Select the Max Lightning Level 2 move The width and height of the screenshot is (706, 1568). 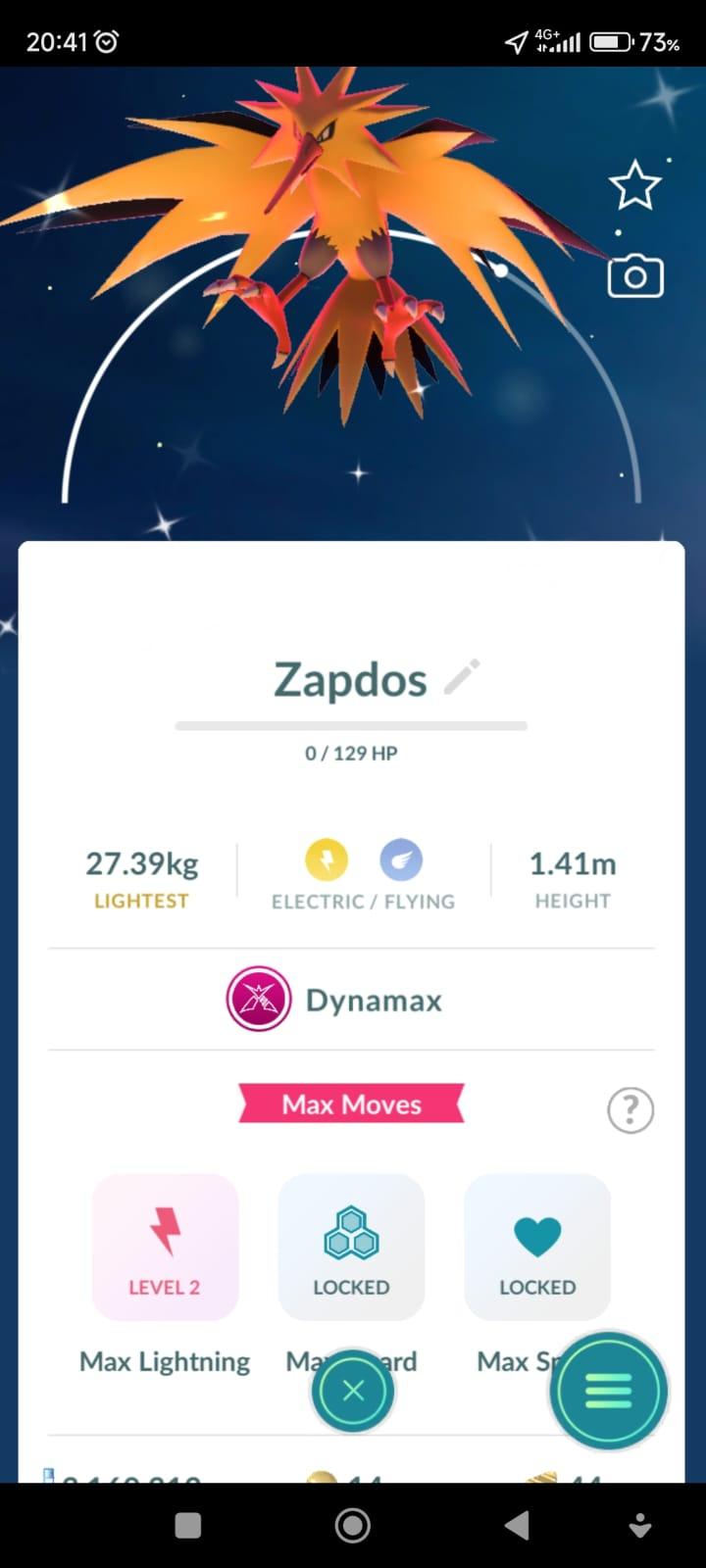point(165,1248)
